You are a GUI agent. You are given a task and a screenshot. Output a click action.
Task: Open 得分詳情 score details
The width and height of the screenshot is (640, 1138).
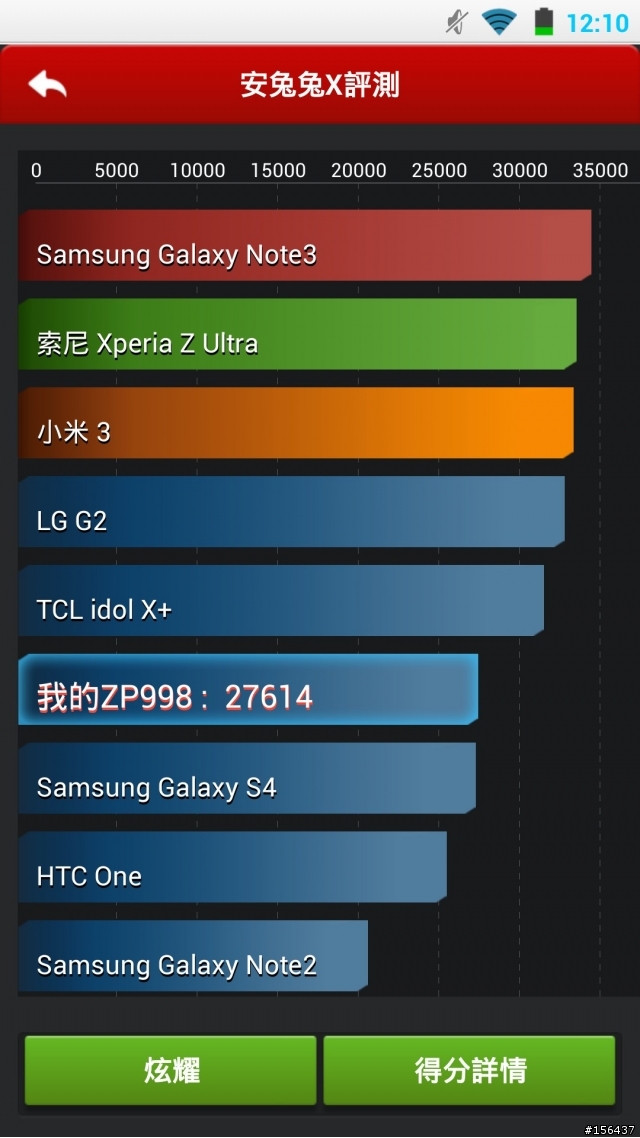(469, 1070)
